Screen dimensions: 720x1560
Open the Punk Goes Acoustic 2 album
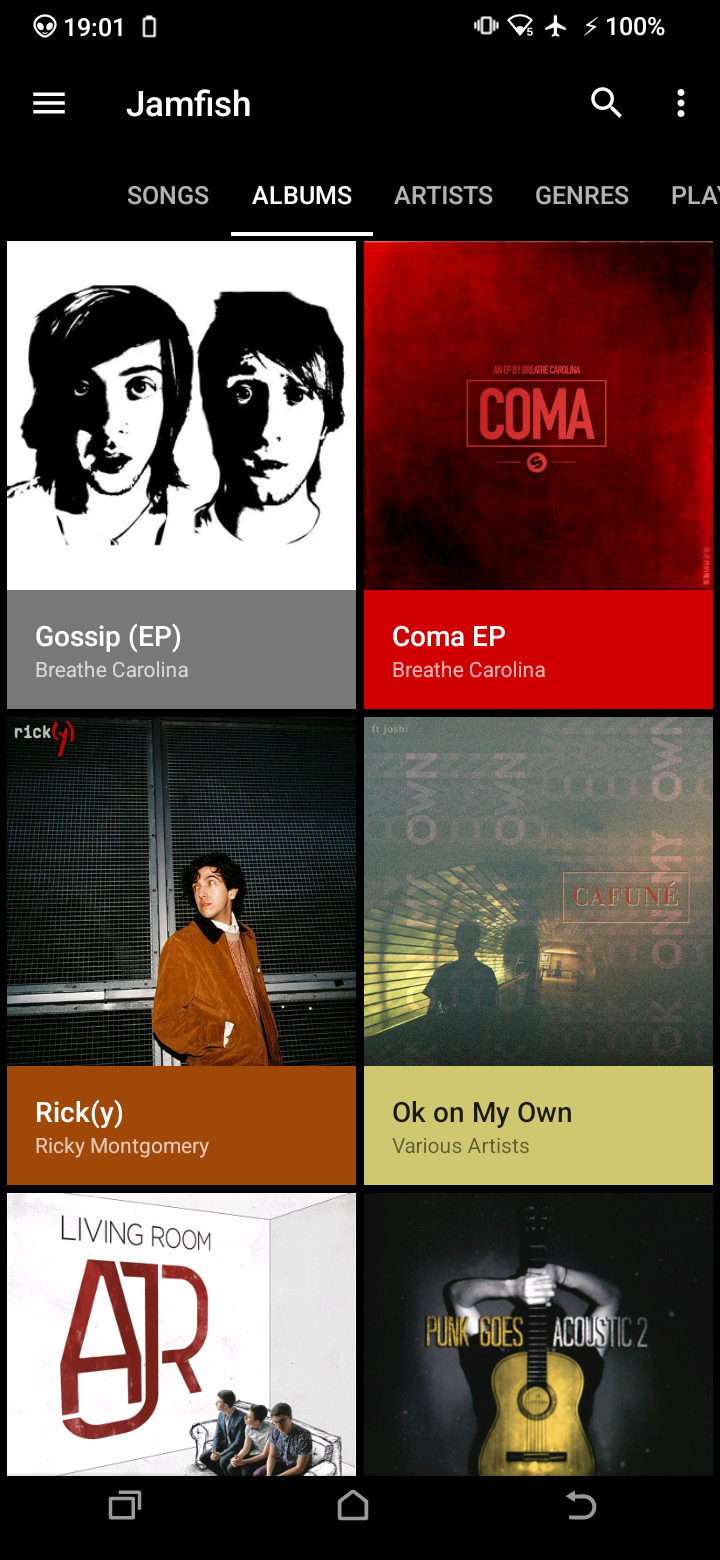[538, 1334]
